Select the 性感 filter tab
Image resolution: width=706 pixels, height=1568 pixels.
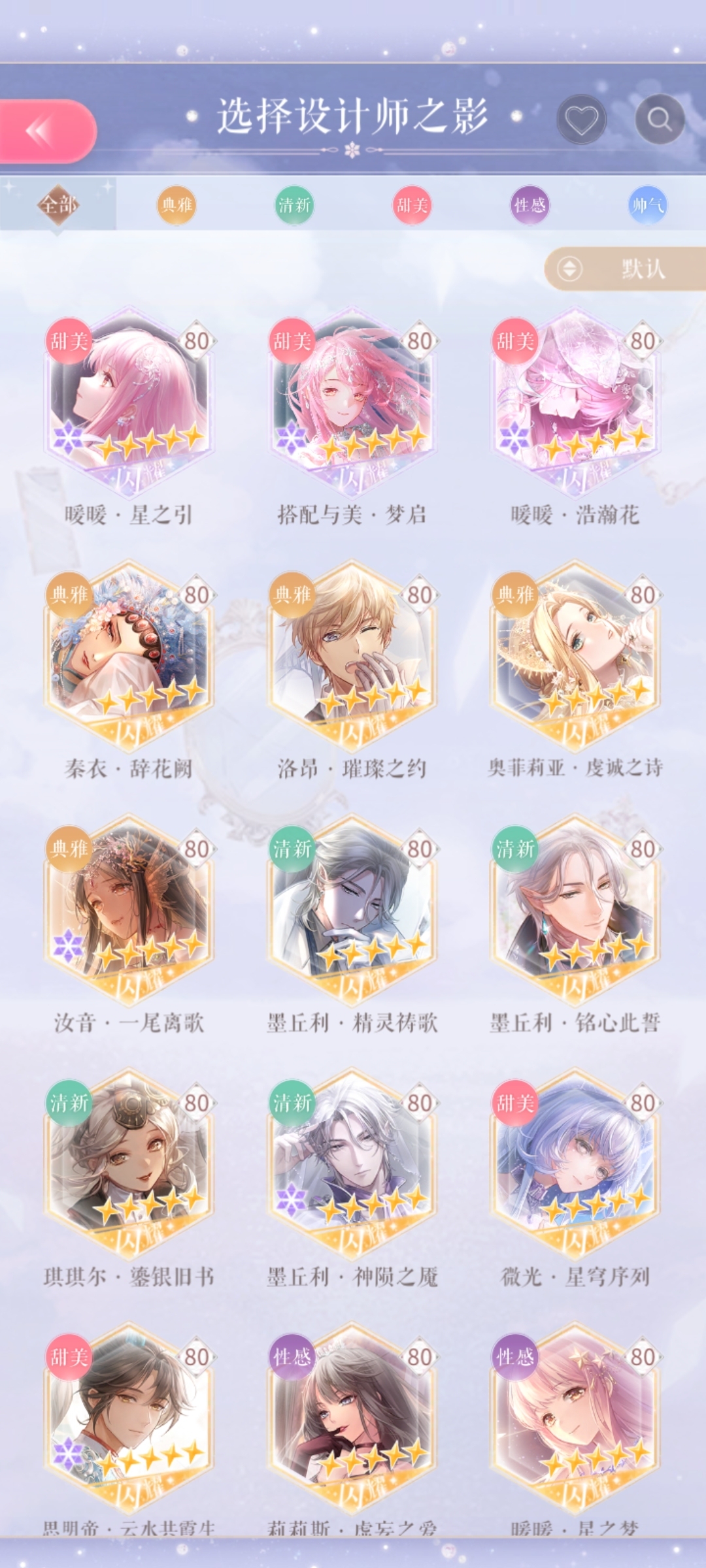[x=529, y=205]
